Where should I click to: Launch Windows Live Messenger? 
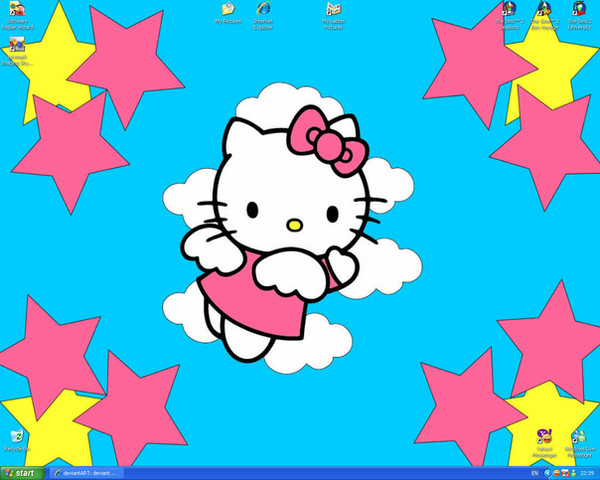coord(579,438)
